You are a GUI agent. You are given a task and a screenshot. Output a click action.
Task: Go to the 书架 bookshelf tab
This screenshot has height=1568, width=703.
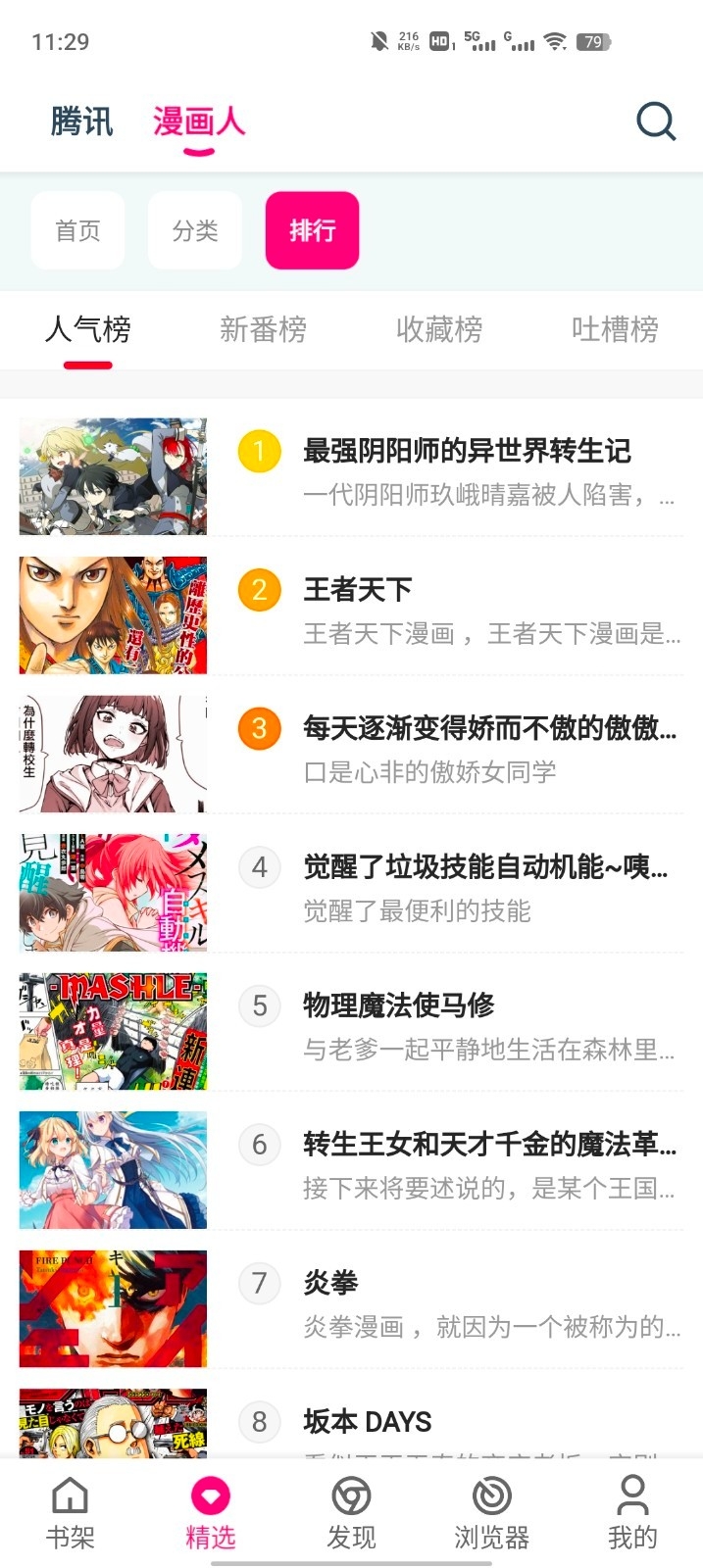(x=70, y=1513)
